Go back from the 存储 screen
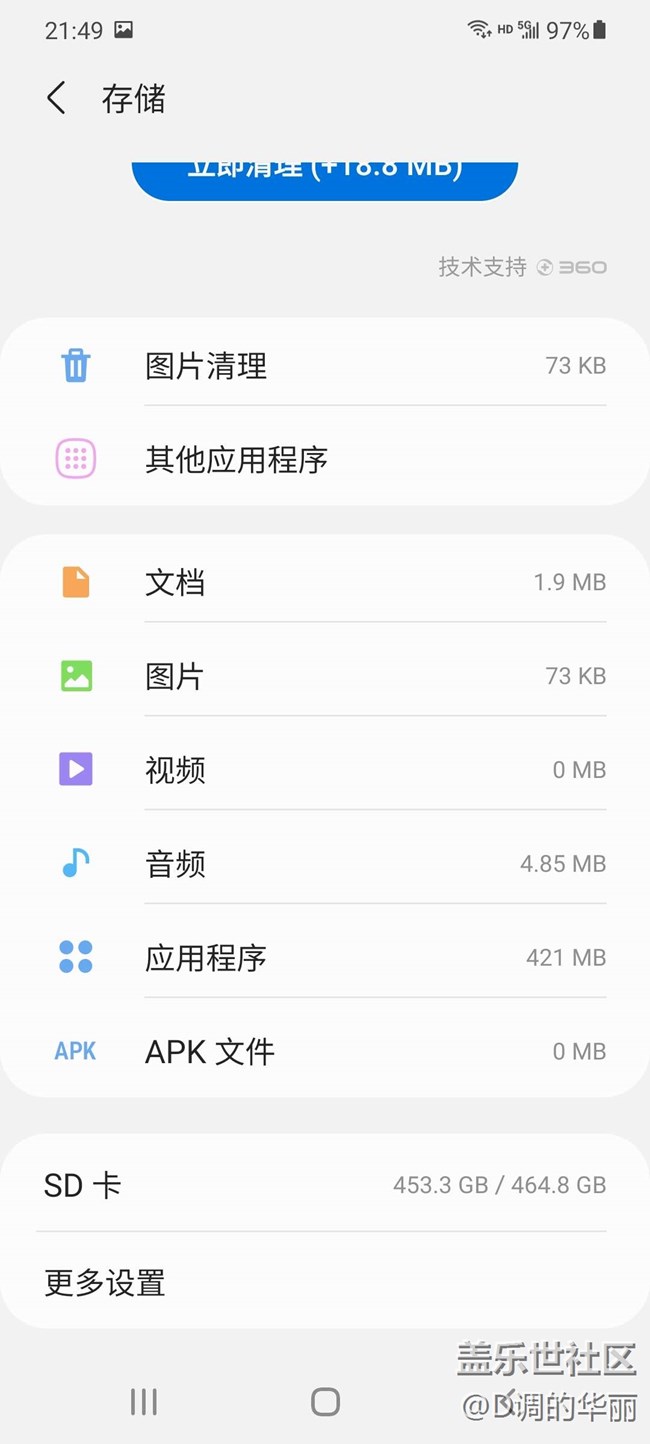This screenshot has width=650, height=1444. [56, 98]
